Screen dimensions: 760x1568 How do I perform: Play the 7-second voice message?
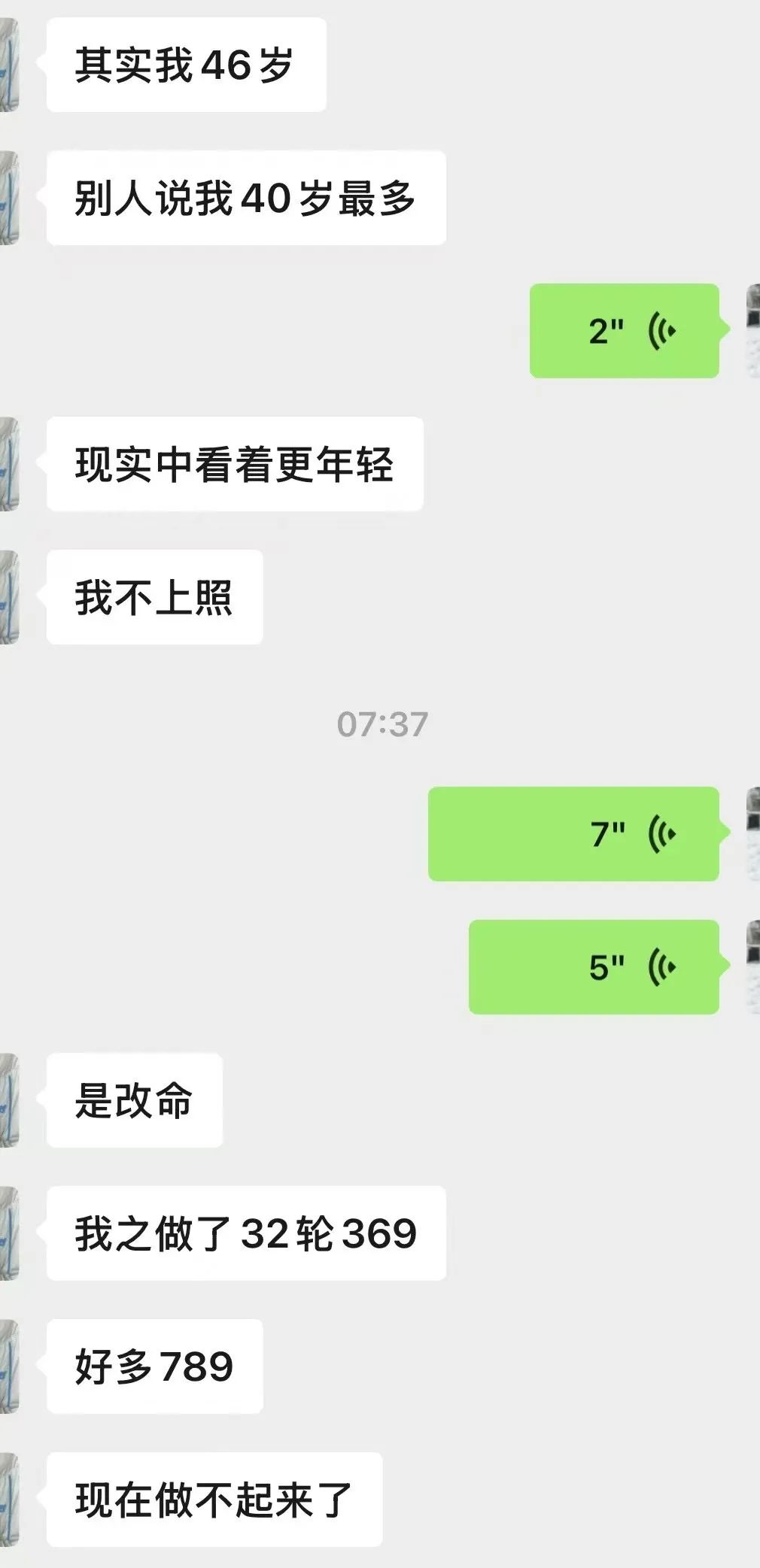pos(574,834)
